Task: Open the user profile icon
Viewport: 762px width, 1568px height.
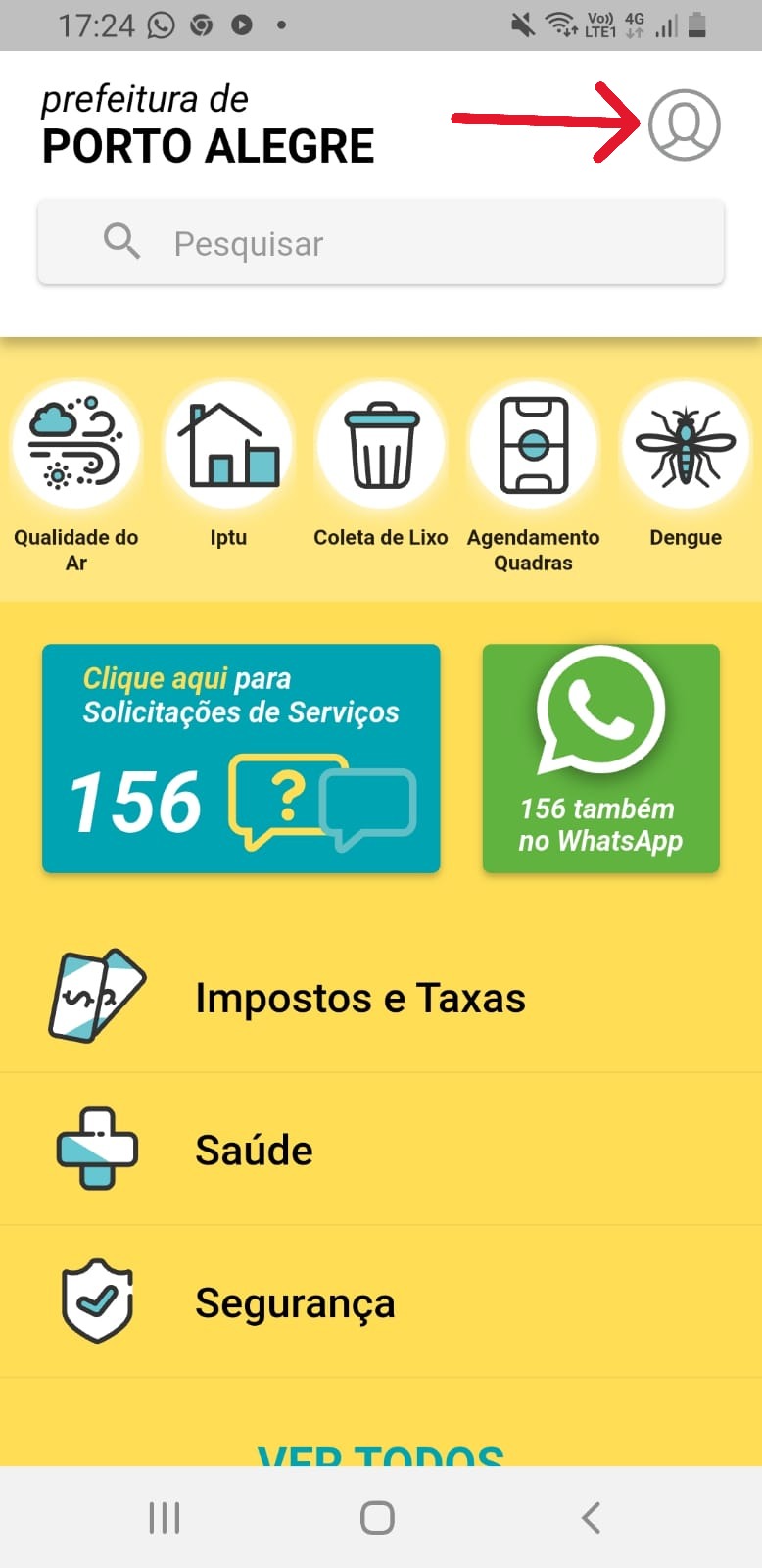Action: pos(684,125)
